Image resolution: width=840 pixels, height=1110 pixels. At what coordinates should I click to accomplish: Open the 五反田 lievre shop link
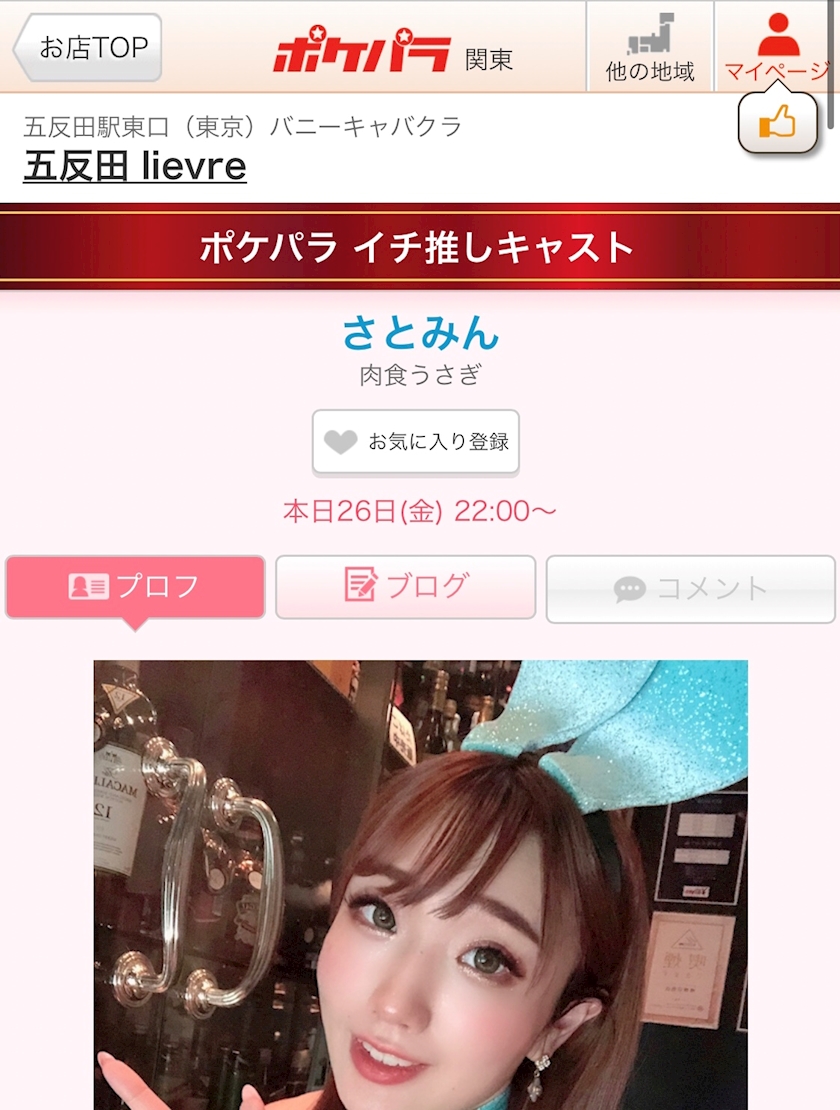pyautogui.click(x=135, y=166)
